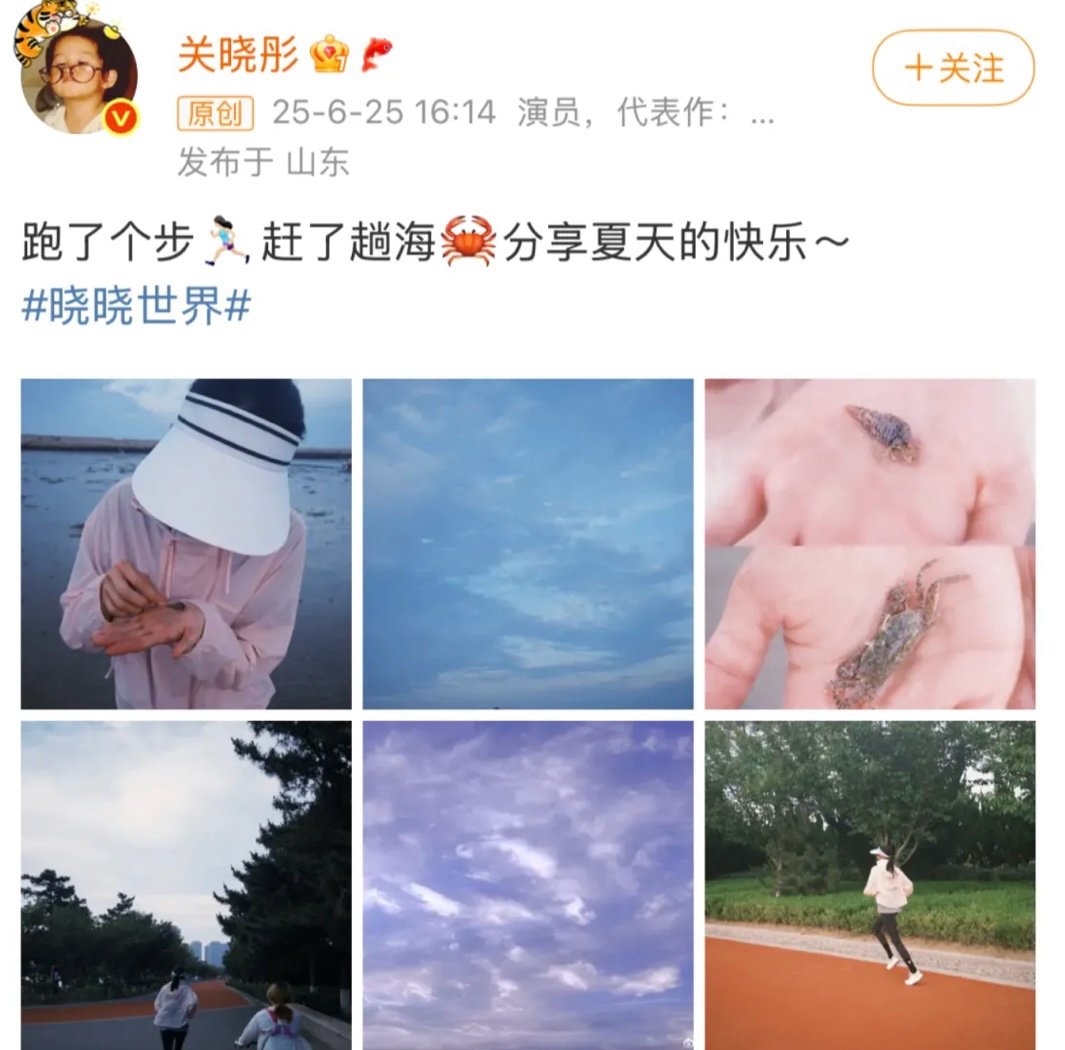The image size is (1065, 1050).
Task: Follow this account with the 关注 button
Action: pyautogui.click(x=952, y=68)
